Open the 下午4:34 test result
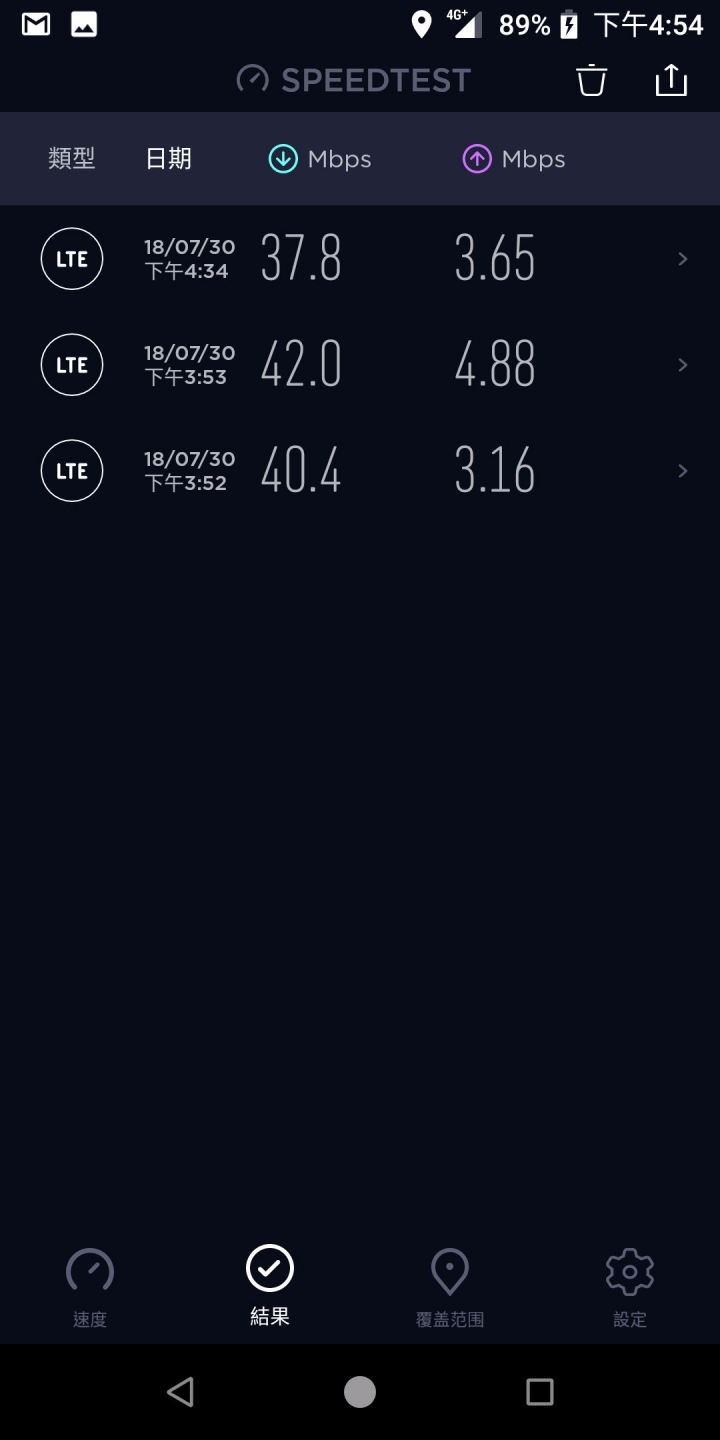720x1440 pixels. tap(360, 259)
